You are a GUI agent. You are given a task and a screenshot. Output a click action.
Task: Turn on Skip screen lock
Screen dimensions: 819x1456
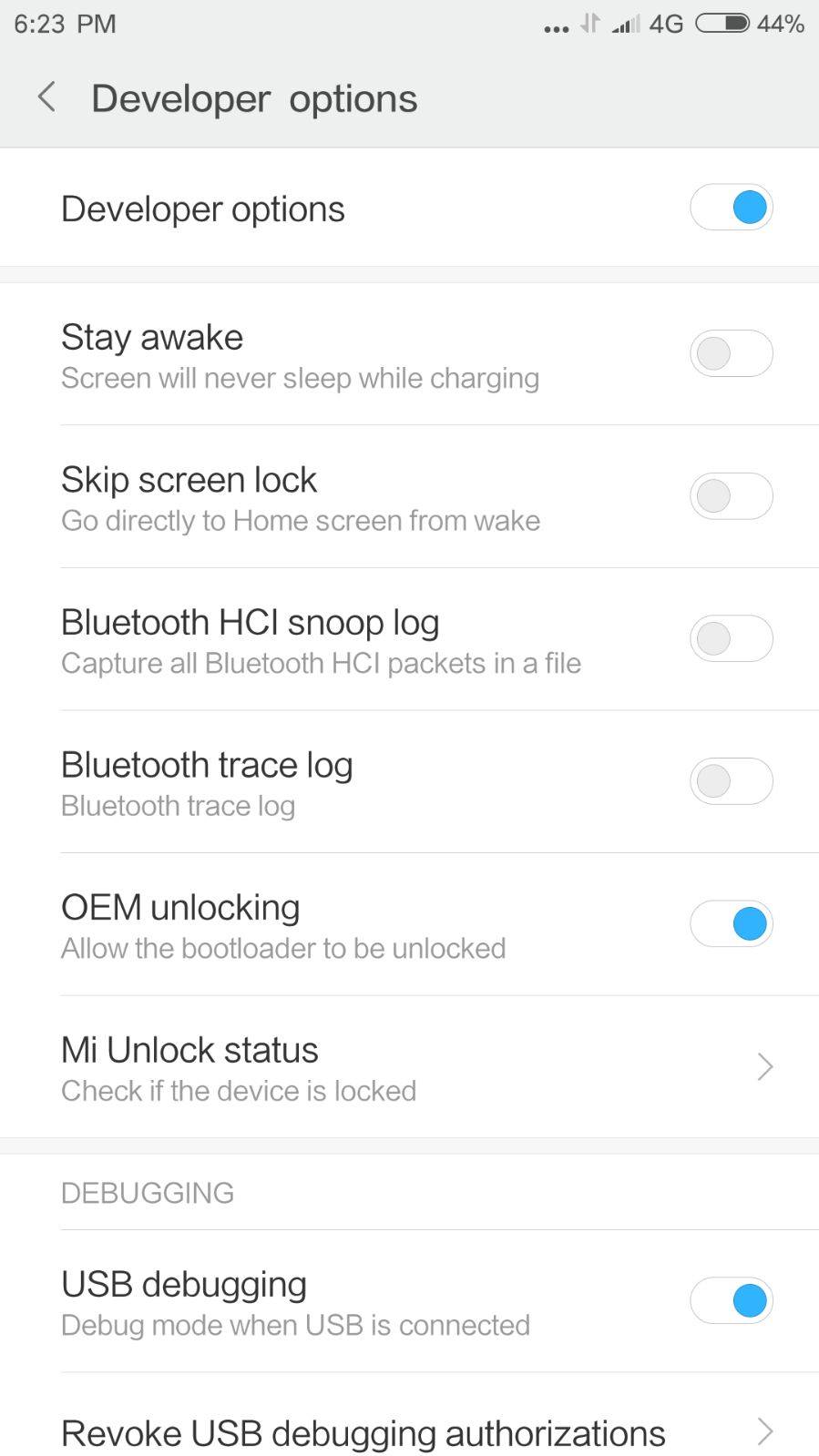click(731, 496)
